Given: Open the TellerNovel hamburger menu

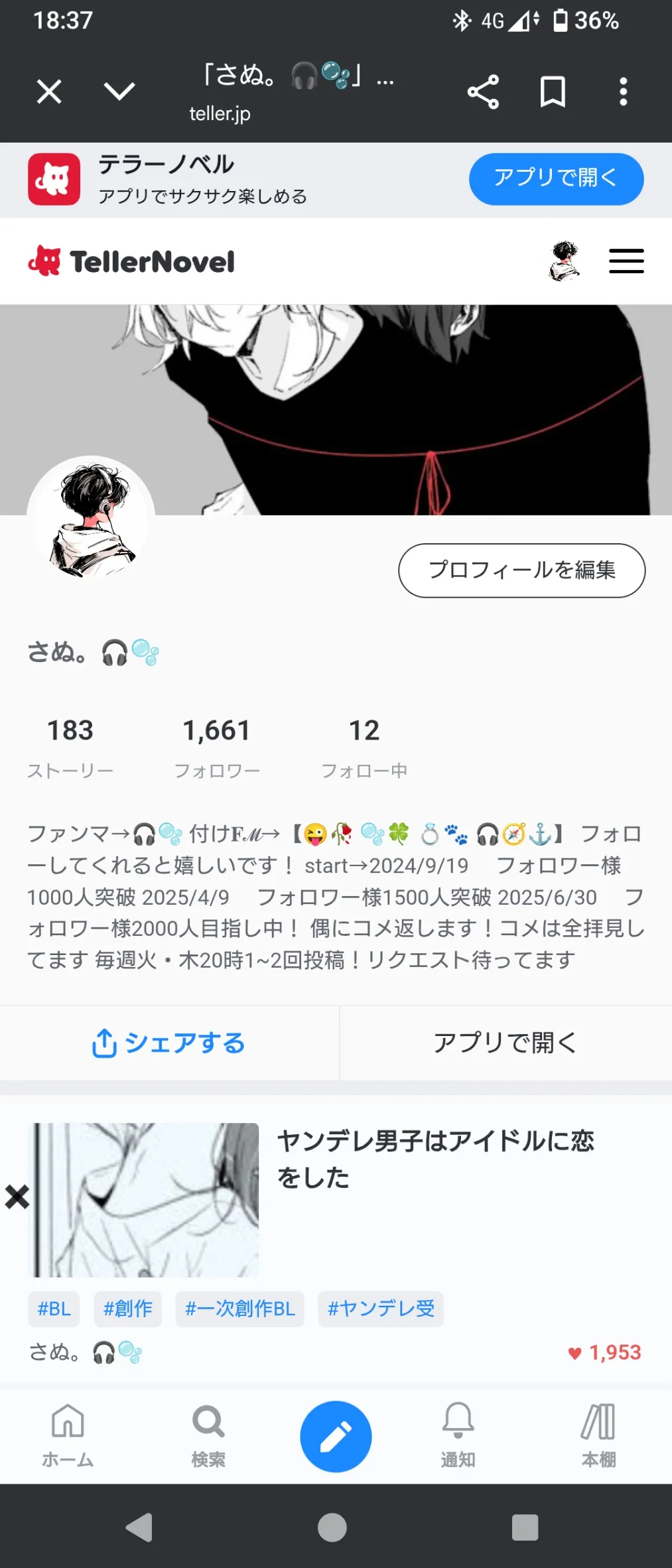Looking at the screenshot, I should [626, 261].
